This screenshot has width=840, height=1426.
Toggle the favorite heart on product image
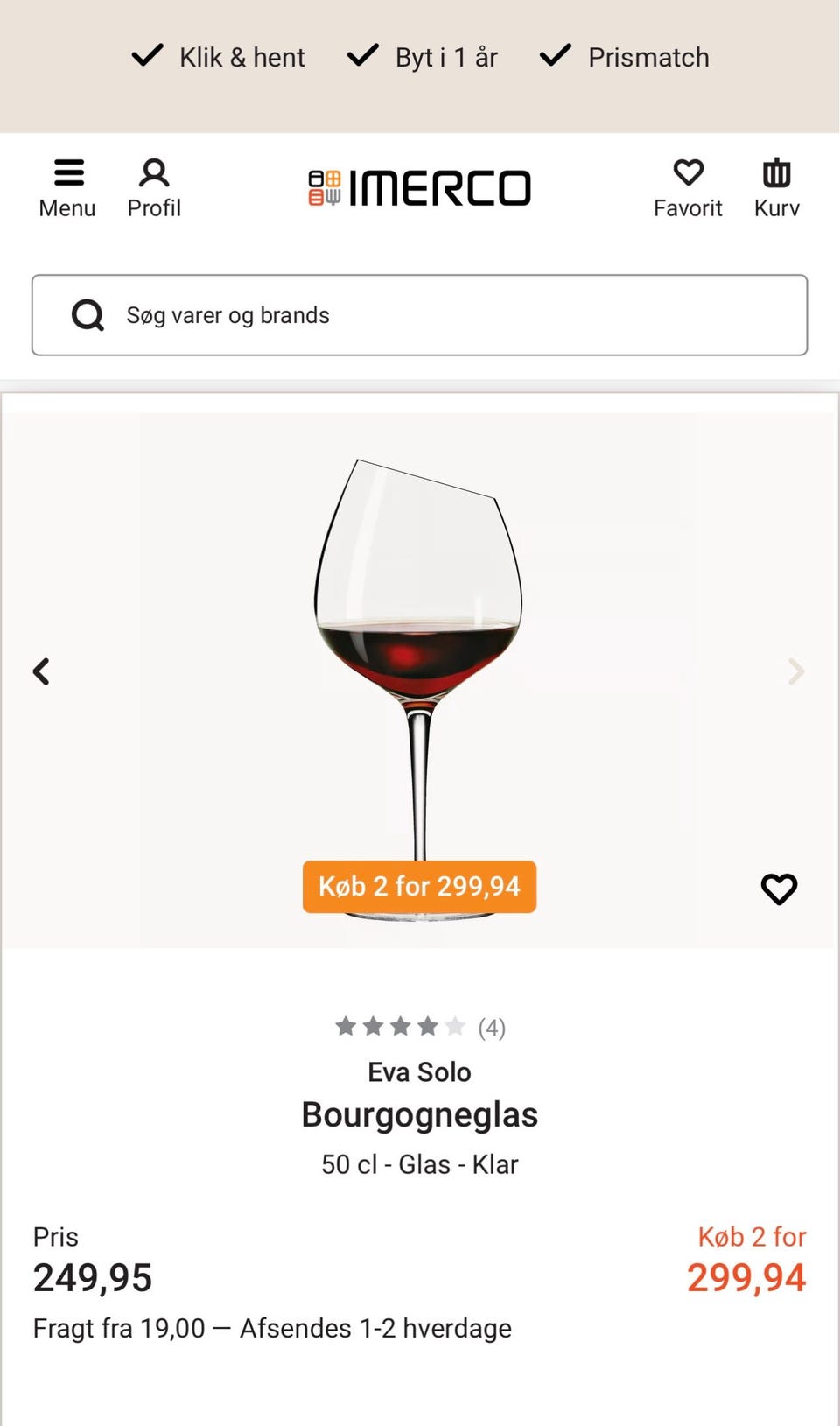[x=779, y=889]
